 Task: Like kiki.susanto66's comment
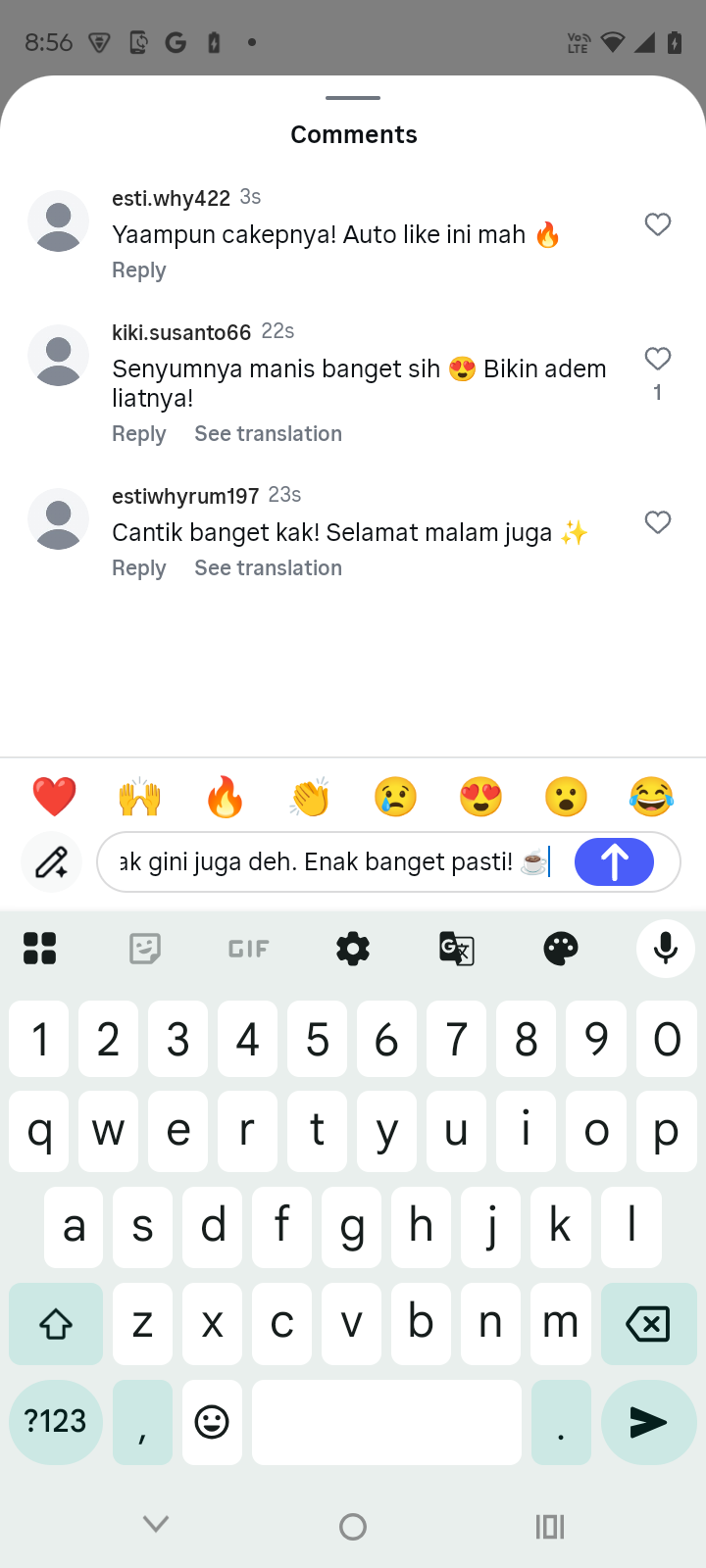(x=657, y=359)
